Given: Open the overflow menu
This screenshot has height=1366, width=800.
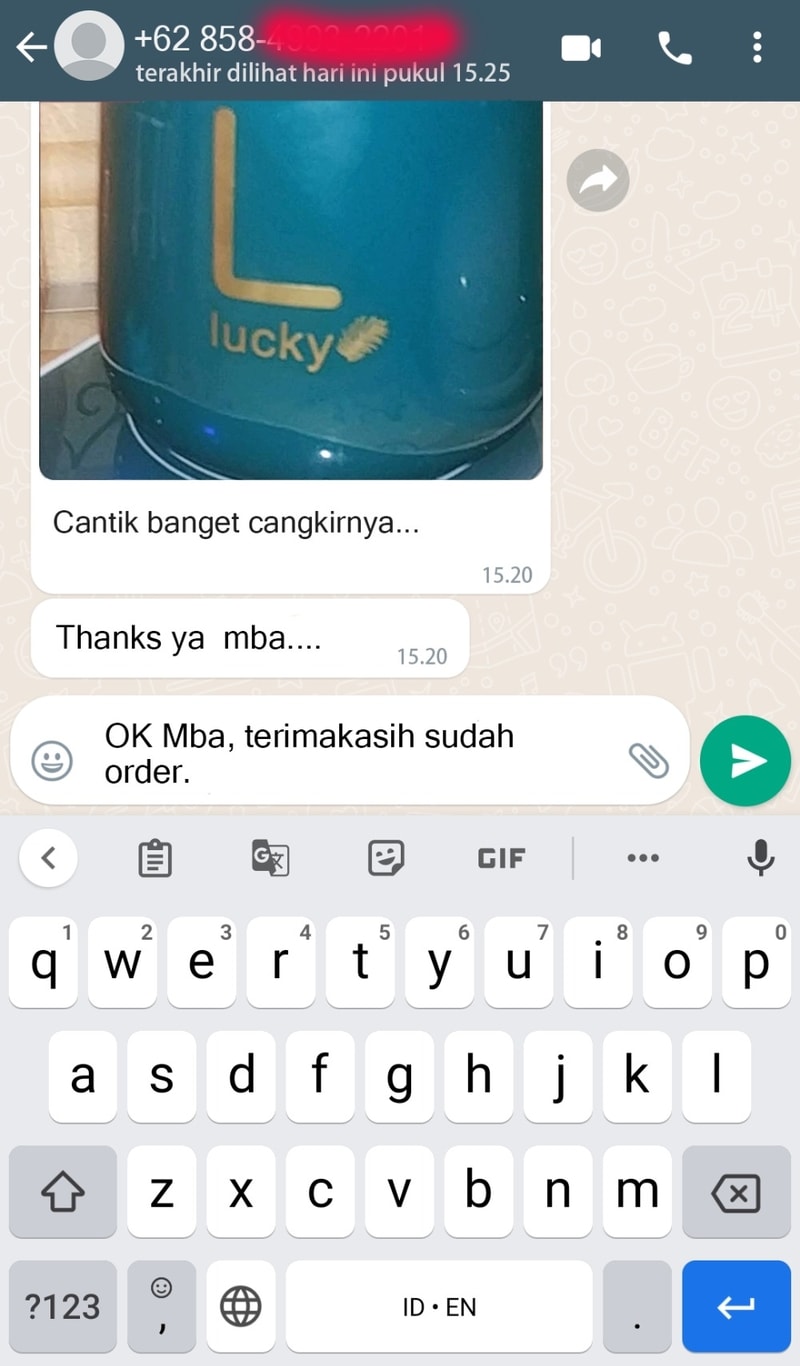Looking at the screenshot, I should [757, 47].
